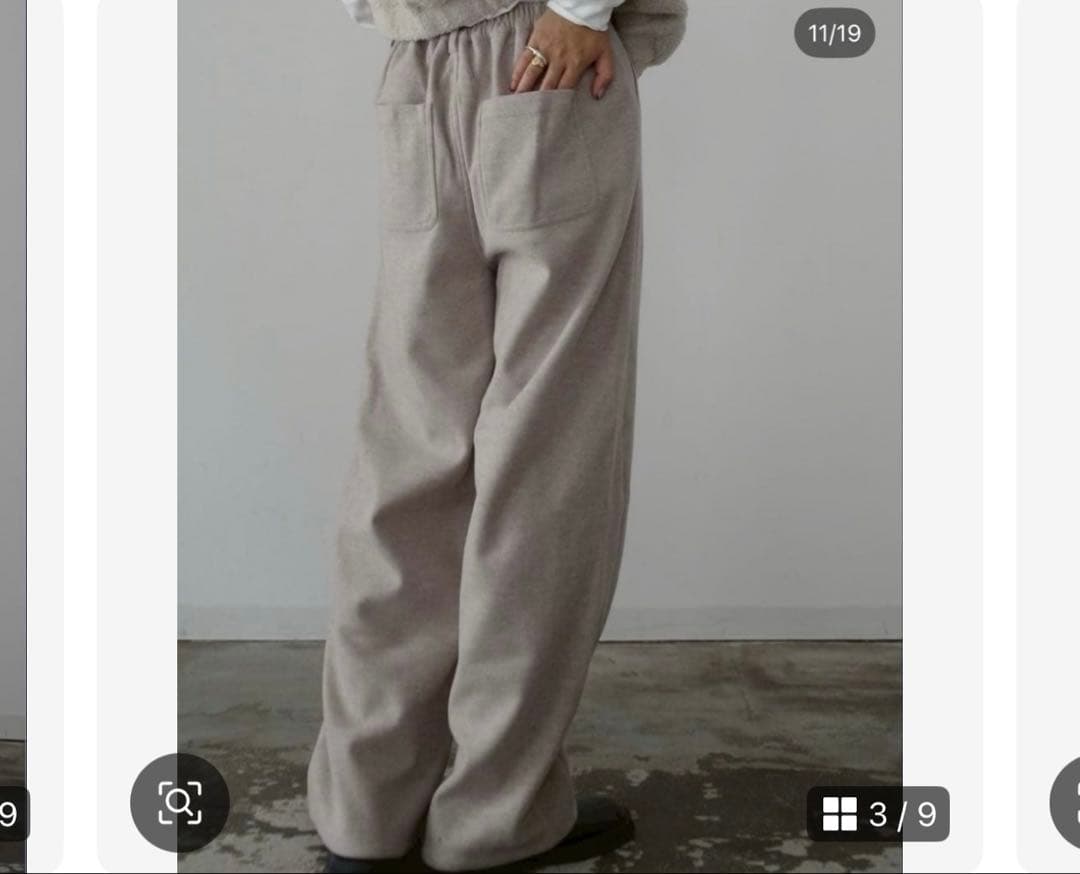Tap the image search lens icon

pos(180,802)
